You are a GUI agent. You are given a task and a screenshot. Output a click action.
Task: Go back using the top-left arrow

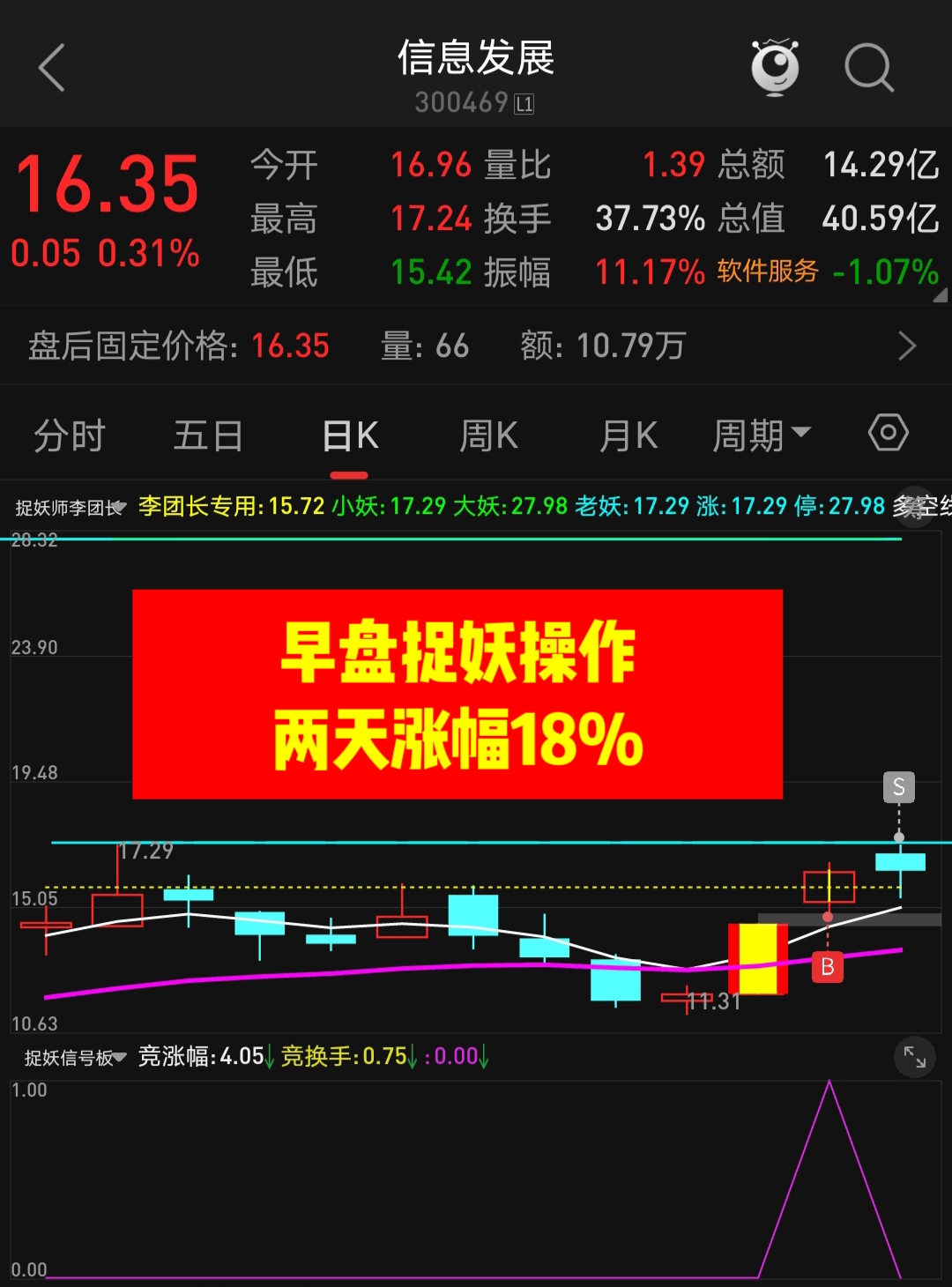(x=52, y=68)
